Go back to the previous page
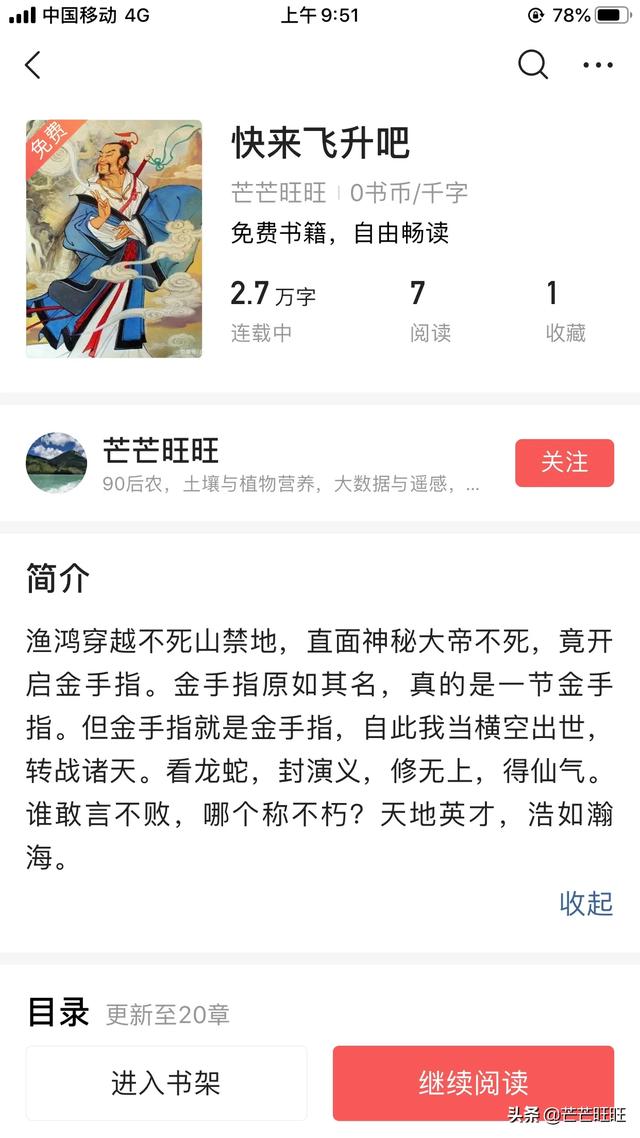 [x=33, y=65]
